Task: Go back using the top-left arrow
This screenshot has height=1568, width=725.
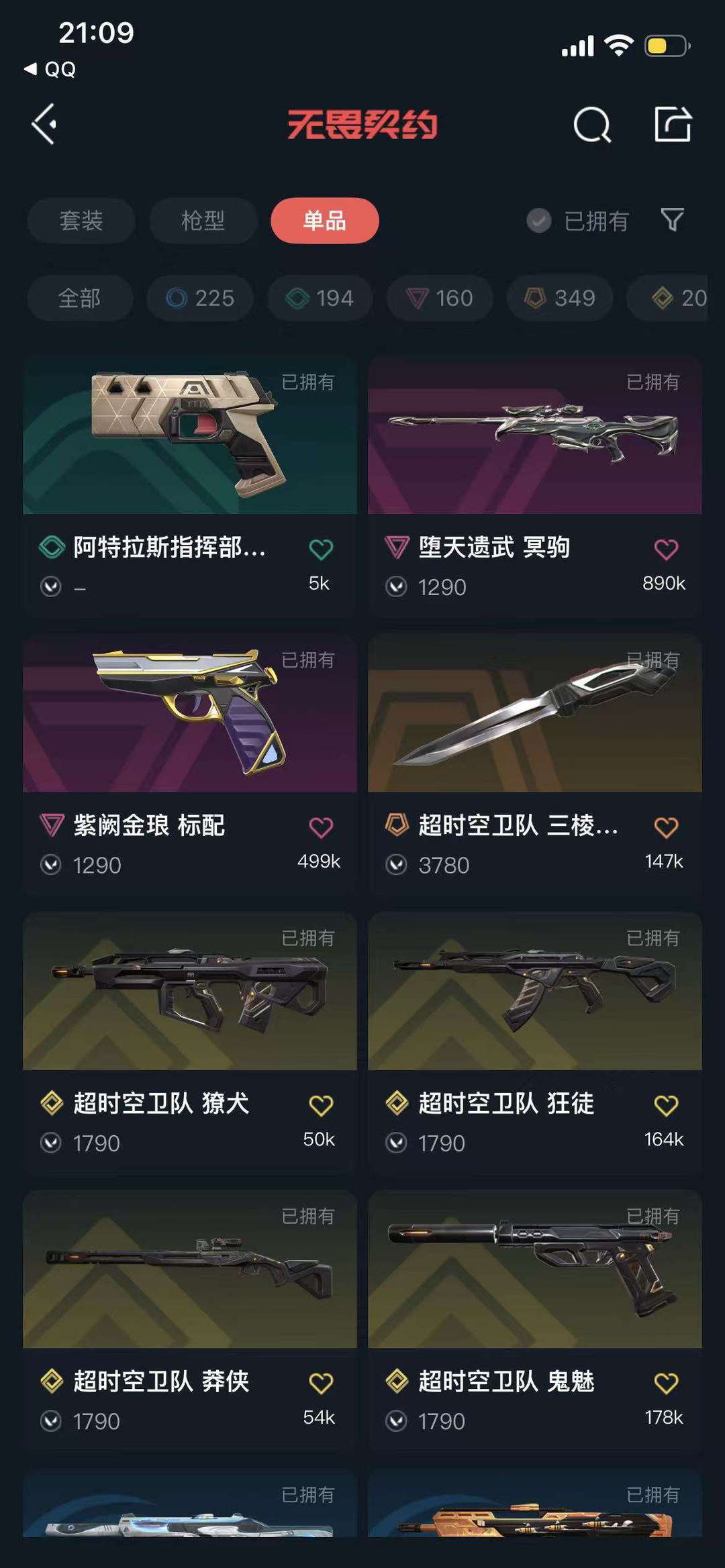Action: [x=44, y=124]
